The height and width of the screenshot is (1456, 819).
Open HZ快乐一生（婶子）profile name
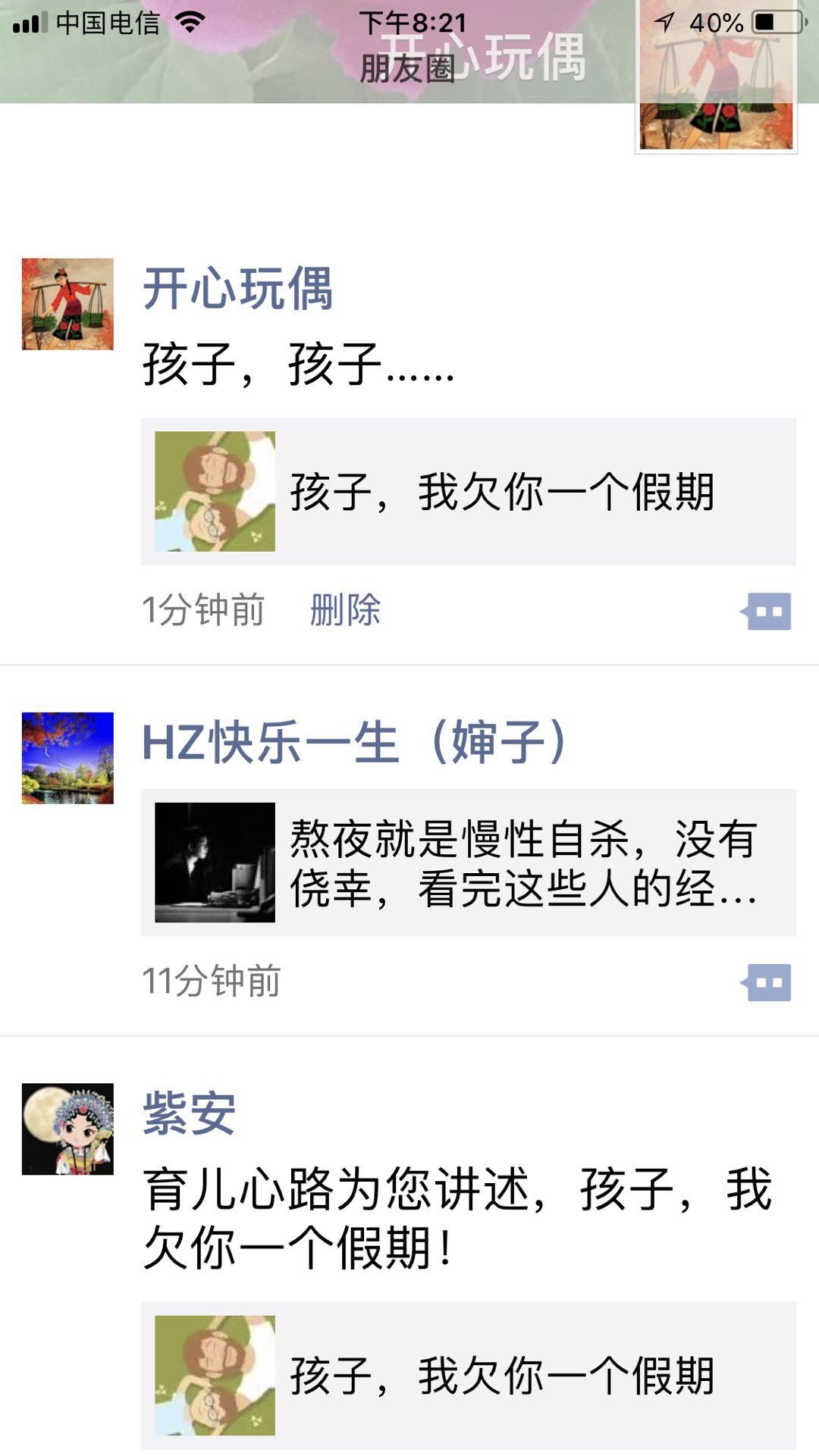(x=354, y=742)
